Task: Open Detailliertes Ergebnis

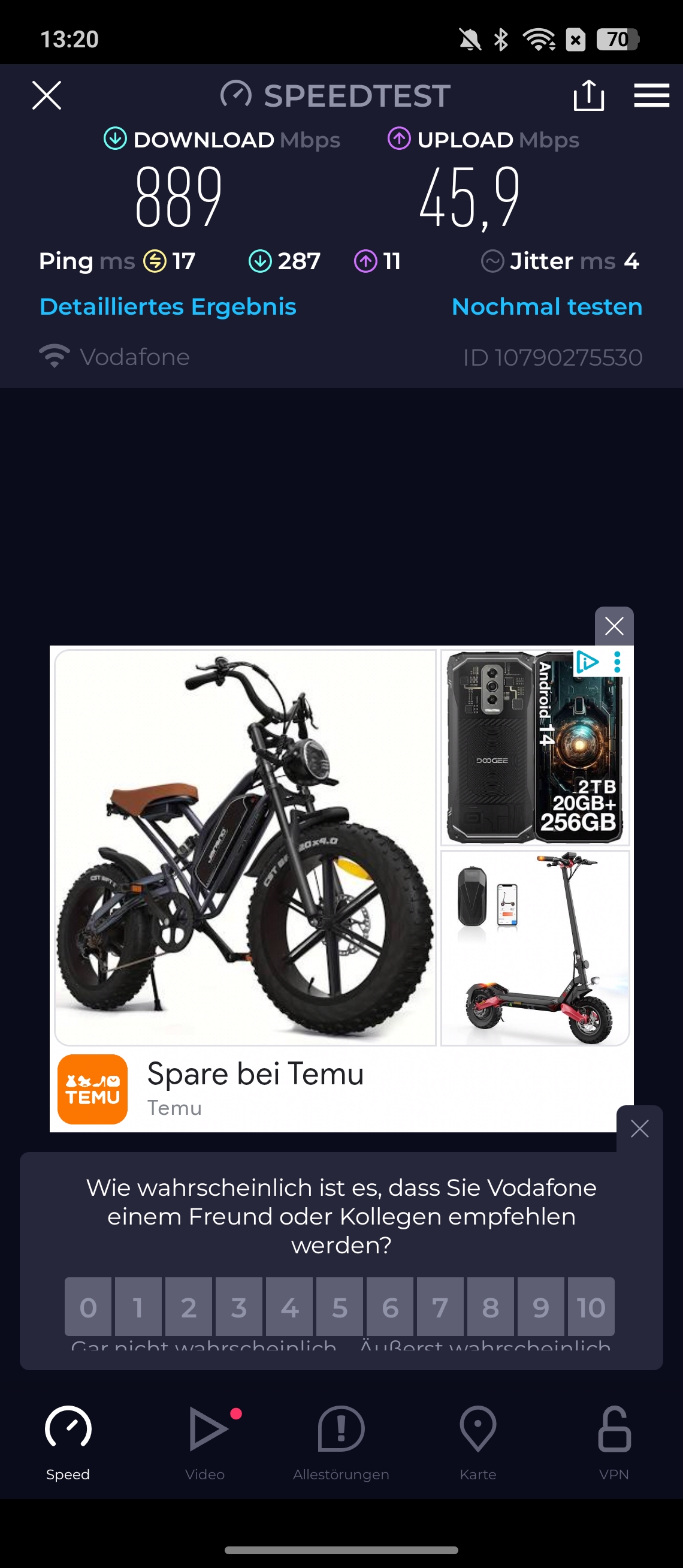Action: (168, 307)
